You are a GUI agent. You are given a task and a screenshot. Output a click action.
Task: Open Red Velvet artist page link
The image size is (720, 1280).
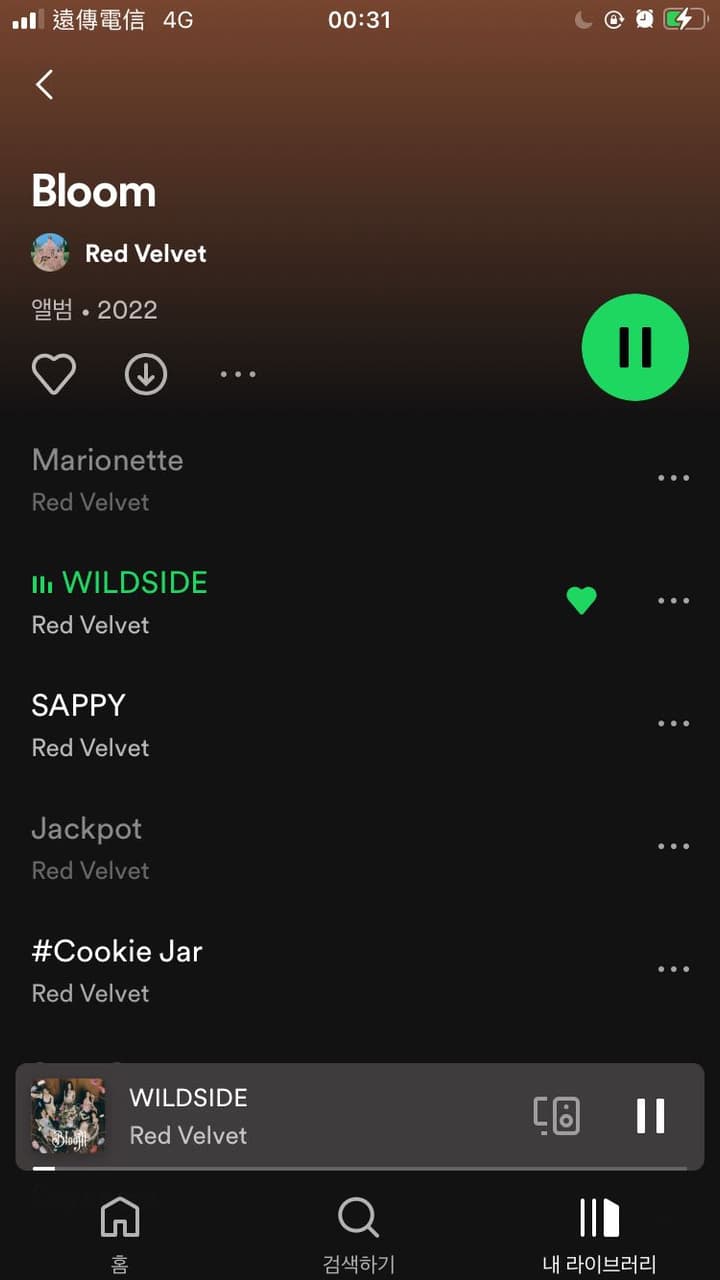point(145,254)
